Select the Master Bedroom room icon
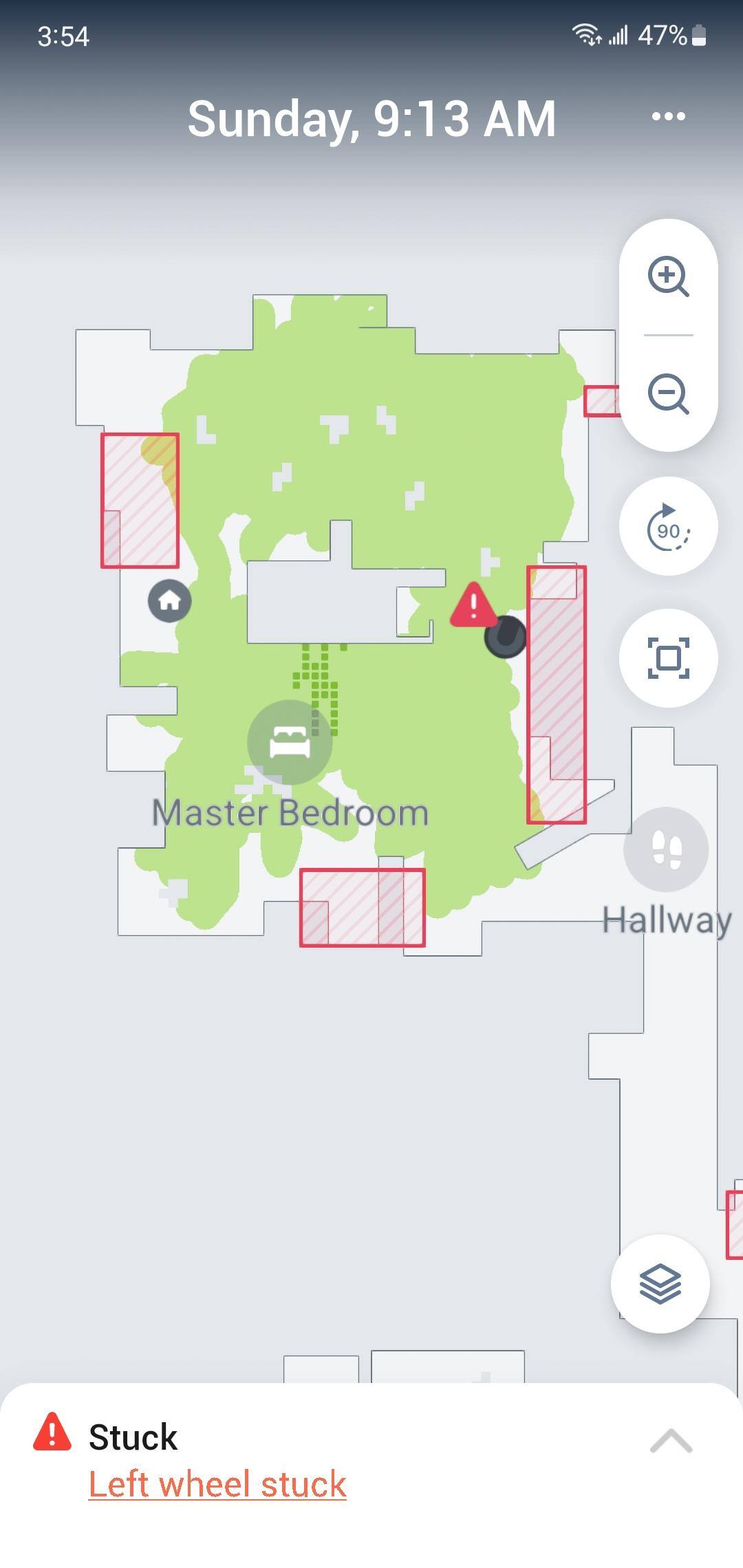743x1568 pixels. click(x=290, y=743)
